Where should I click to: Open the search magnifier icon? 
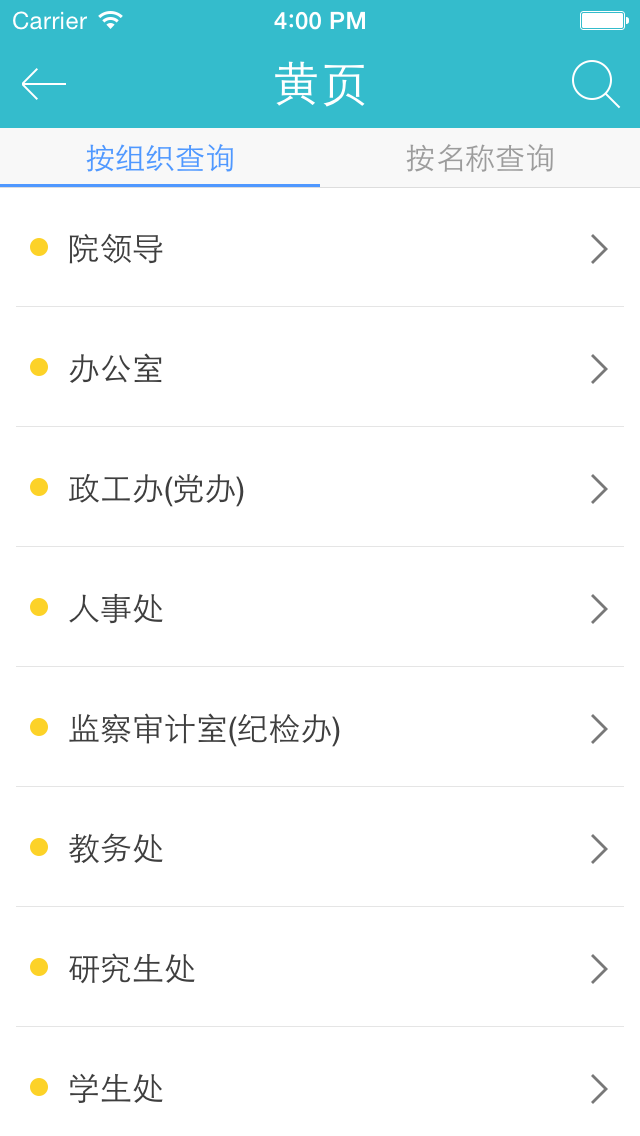click(595, 84)
